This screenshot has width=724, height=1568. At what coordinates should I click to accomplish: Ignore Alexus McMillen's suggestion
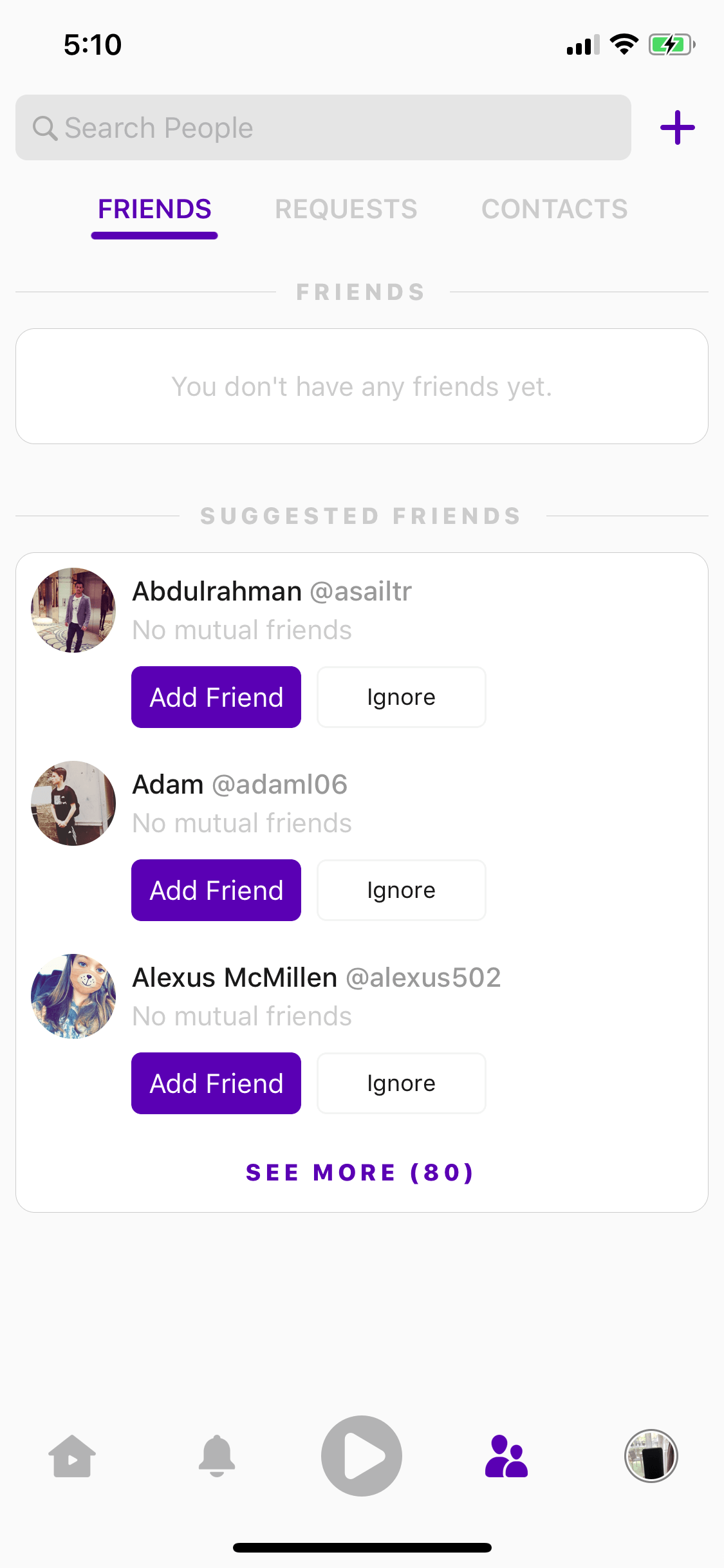[402, 1083]
